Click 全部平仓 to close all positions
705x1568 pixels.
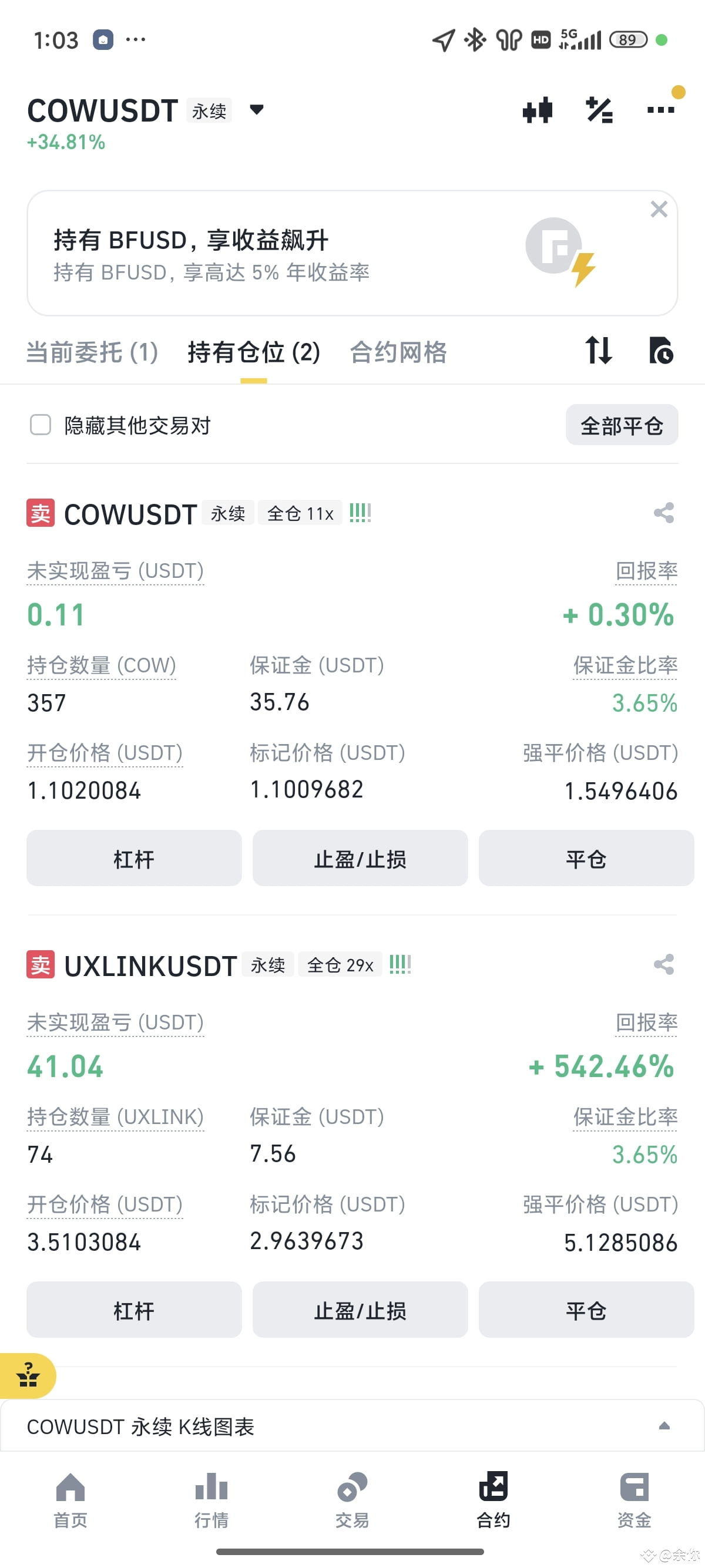(x=622, y=426)
